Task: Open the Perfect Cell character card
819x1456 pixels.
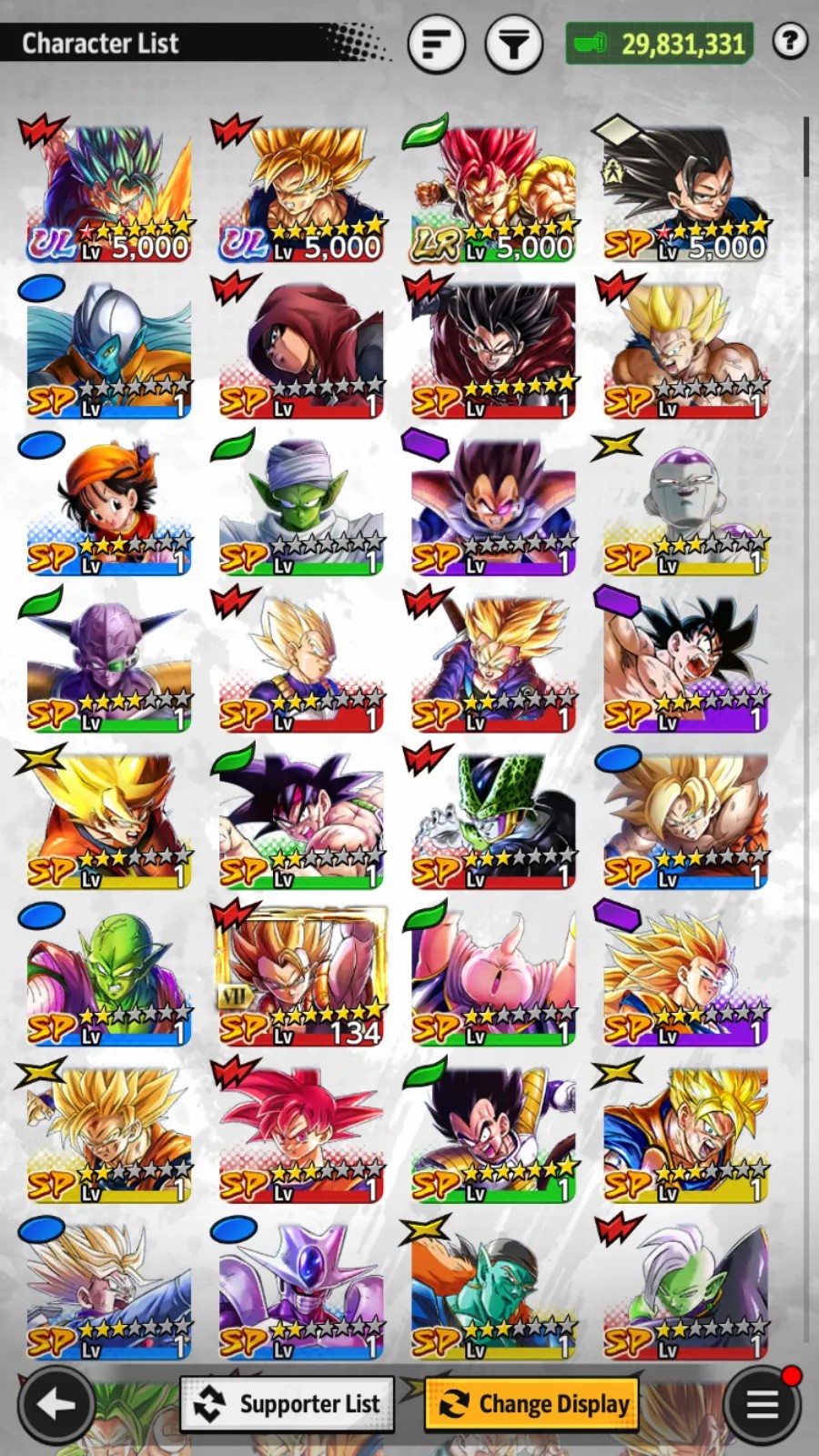Action: 492,820
